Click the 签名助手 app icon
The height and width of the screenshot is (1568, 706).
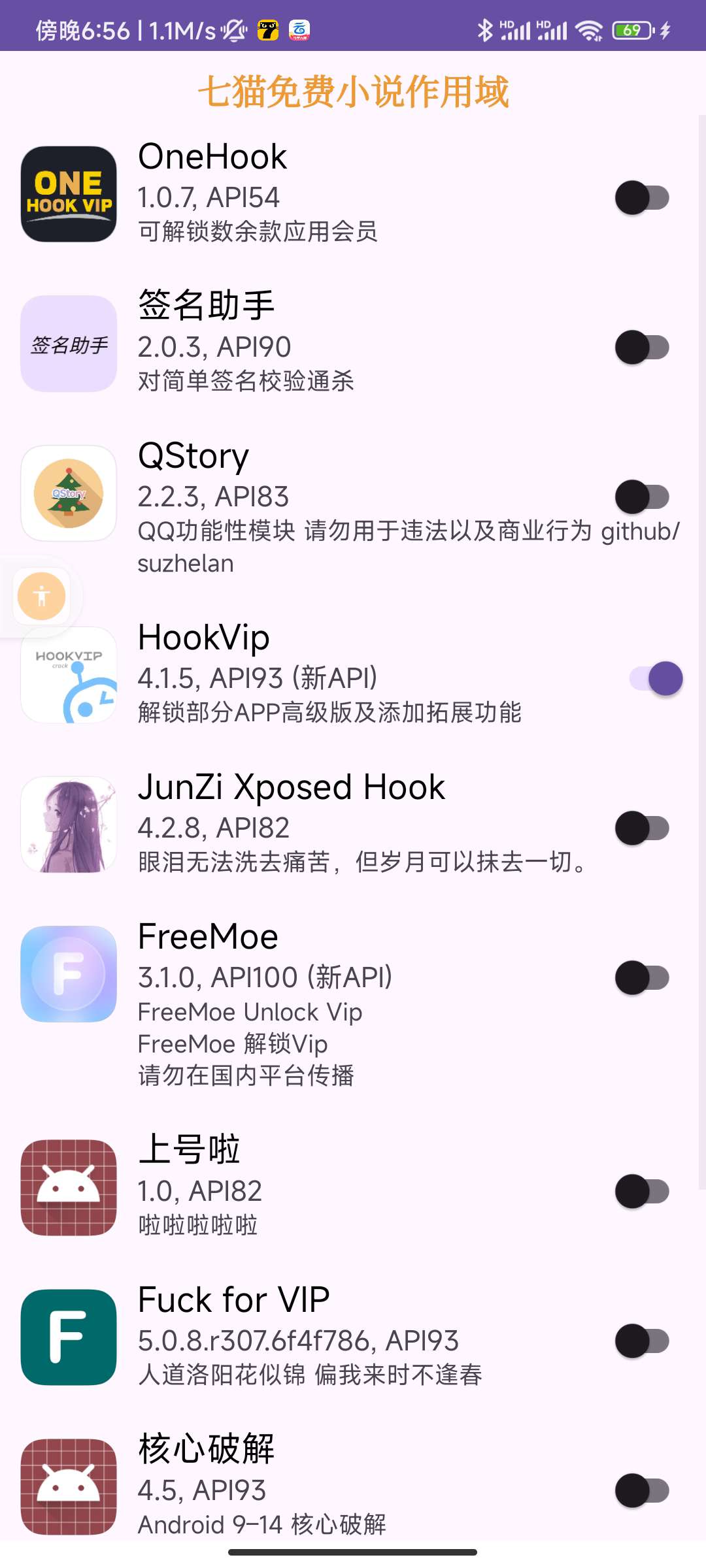pyautogui.click(x=68, y=343)
